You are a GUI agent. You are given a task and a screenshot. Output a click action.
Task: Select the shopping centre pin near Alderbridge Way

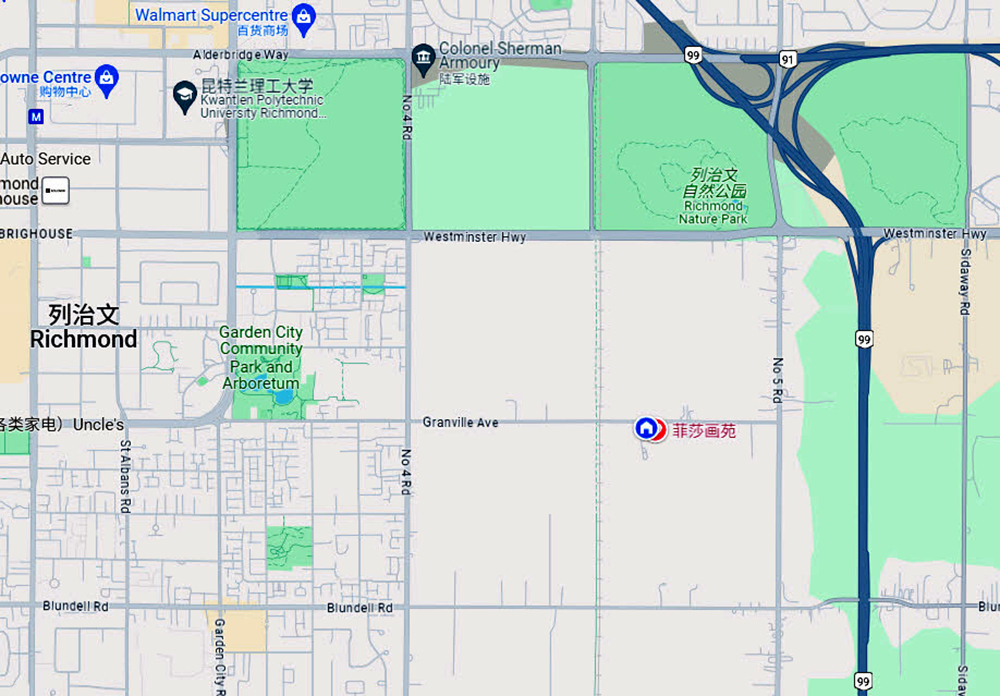click(108, 77)
